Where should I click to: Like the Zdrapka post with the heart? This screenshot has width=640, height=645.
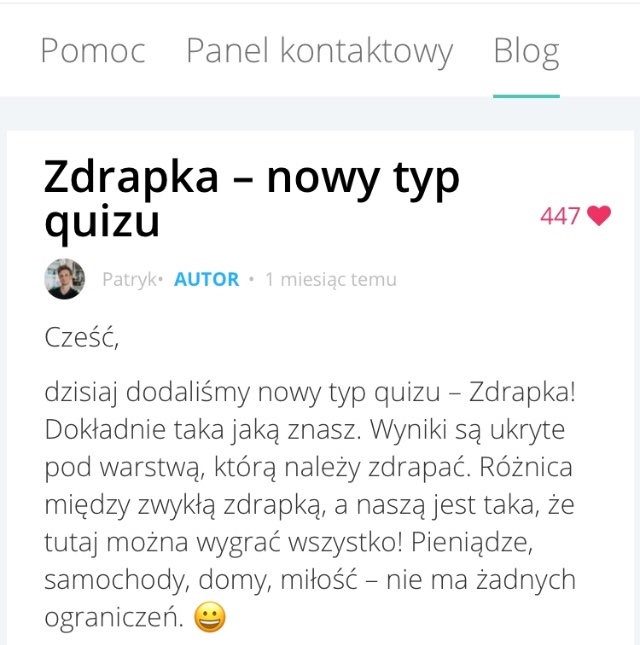pos(599,215)
